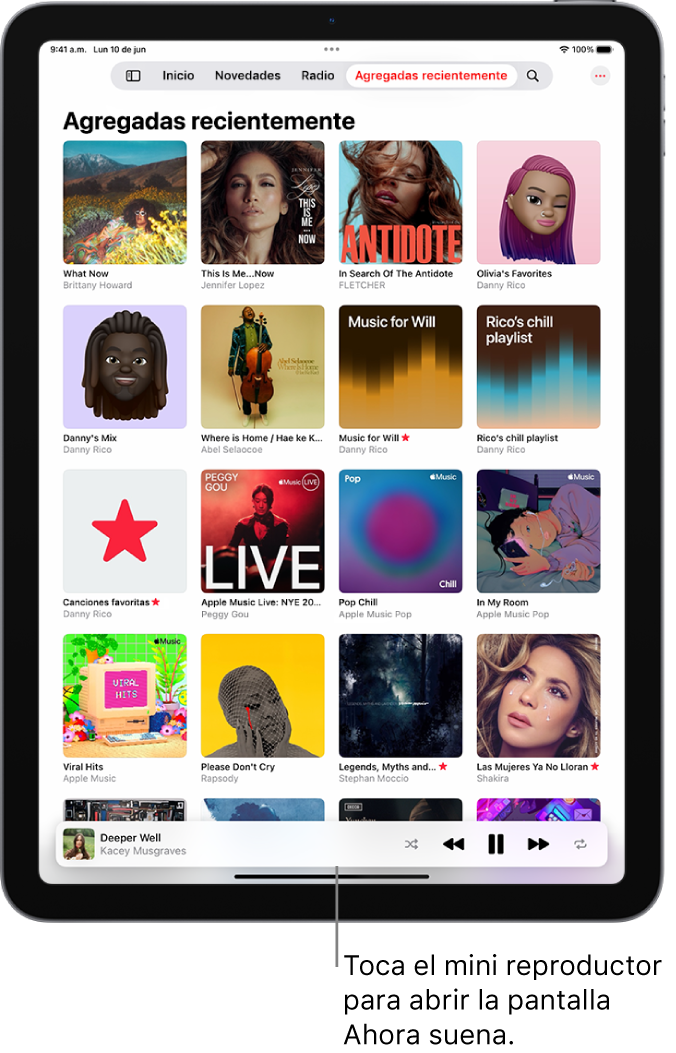Enable shuffle in the mini player

[411, 844]
